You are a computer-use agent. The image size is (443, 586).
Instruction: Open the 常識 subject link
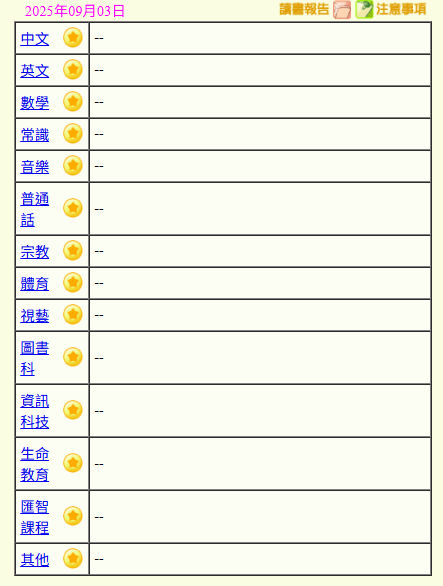[35, 135]
